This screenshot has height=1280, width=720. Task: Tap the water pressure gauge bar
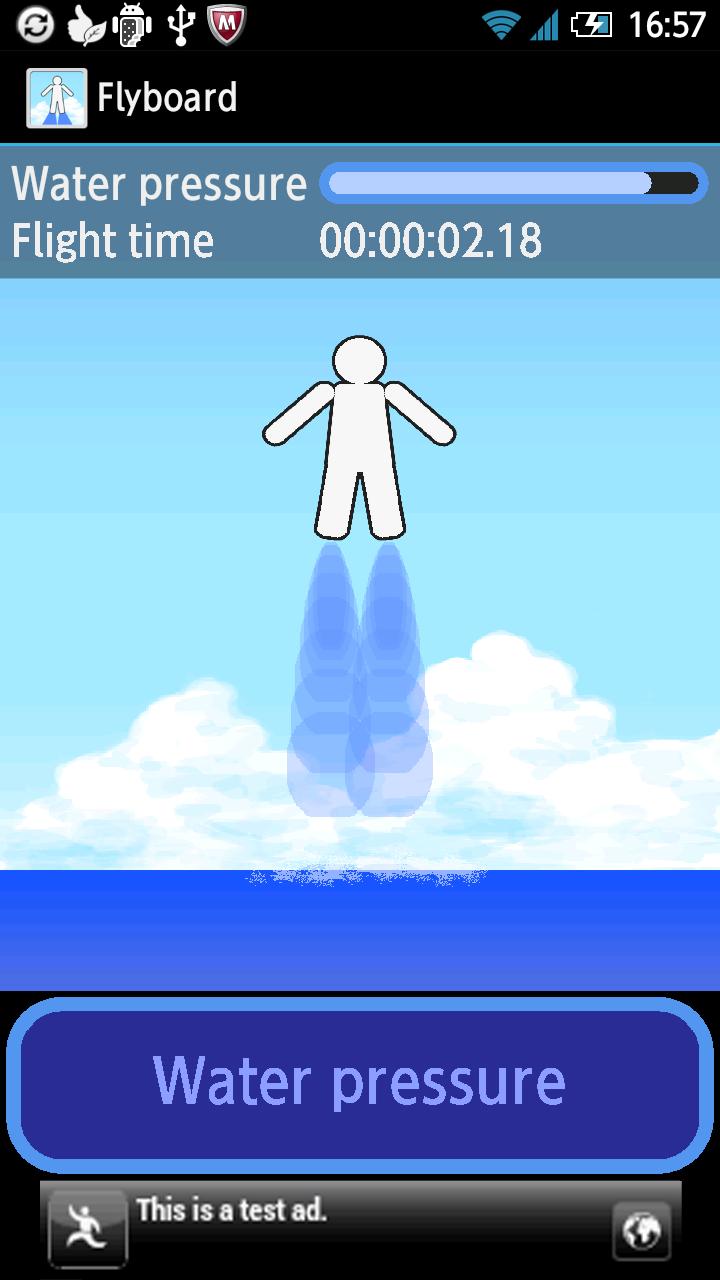coord(510,184)
